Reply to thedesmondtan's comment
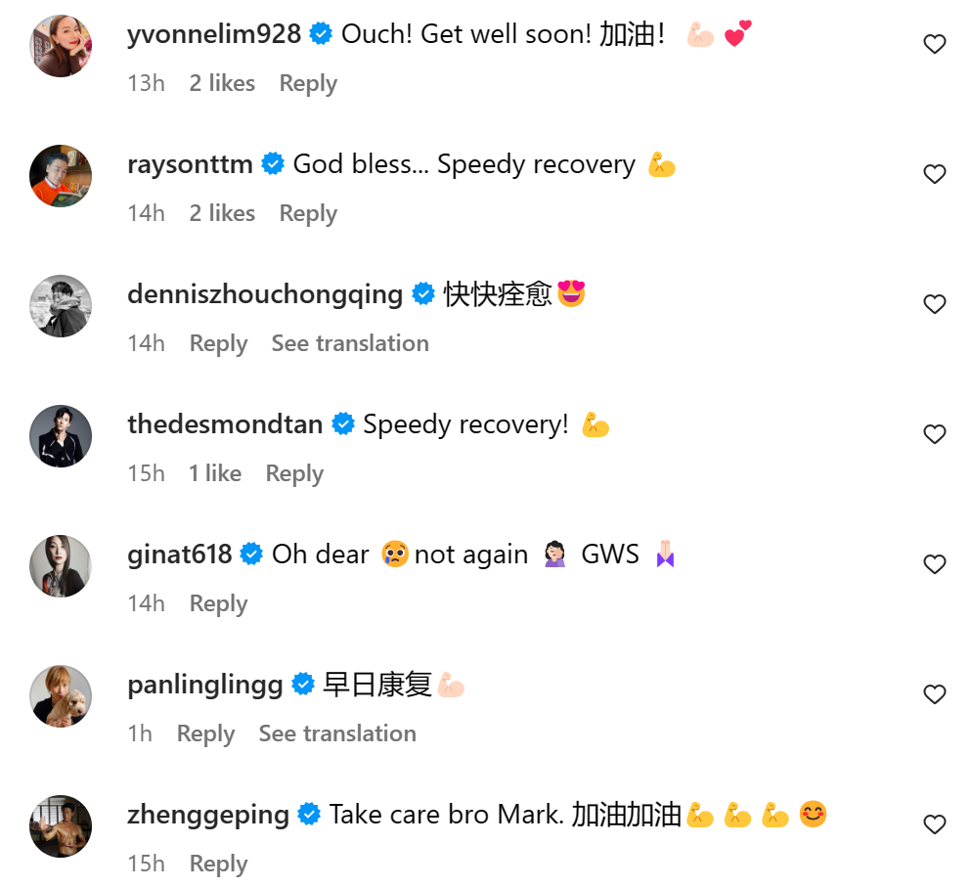This screenshot has width=972, height=888. pyautogui.click(x=294, y=473)
